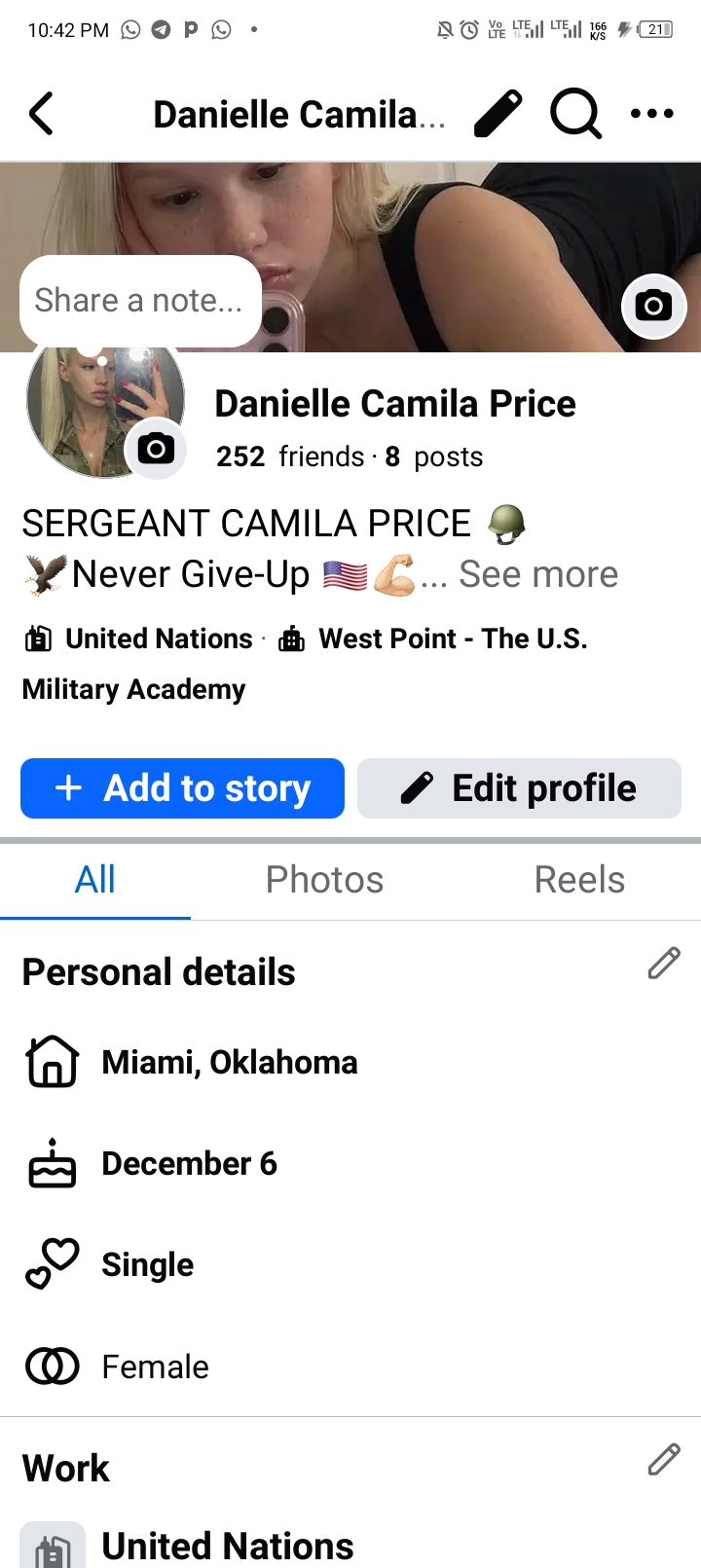Open the search magnifier icon

[x=574, y=114]
